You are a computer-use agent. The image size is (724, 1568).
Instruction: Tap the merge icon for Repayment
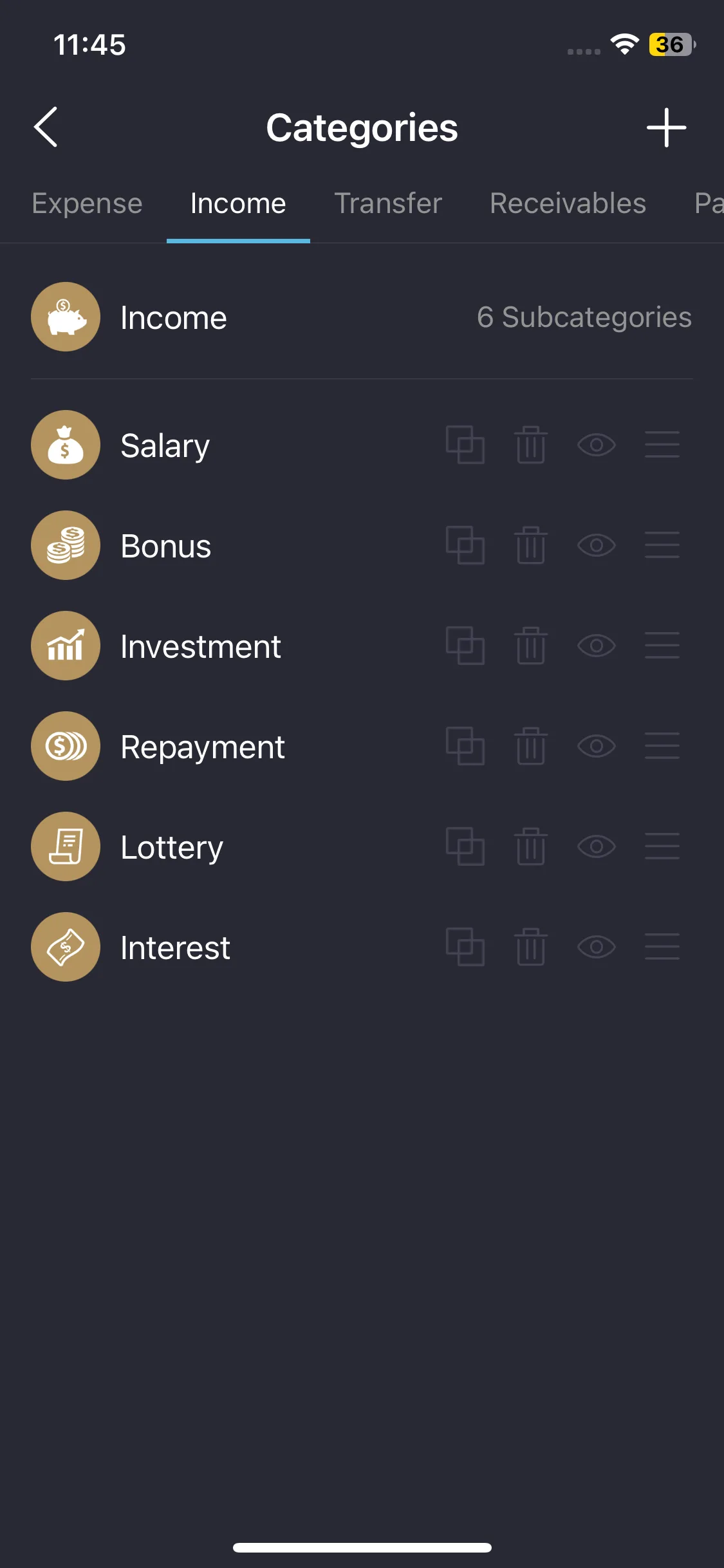[x=465, y=746]
